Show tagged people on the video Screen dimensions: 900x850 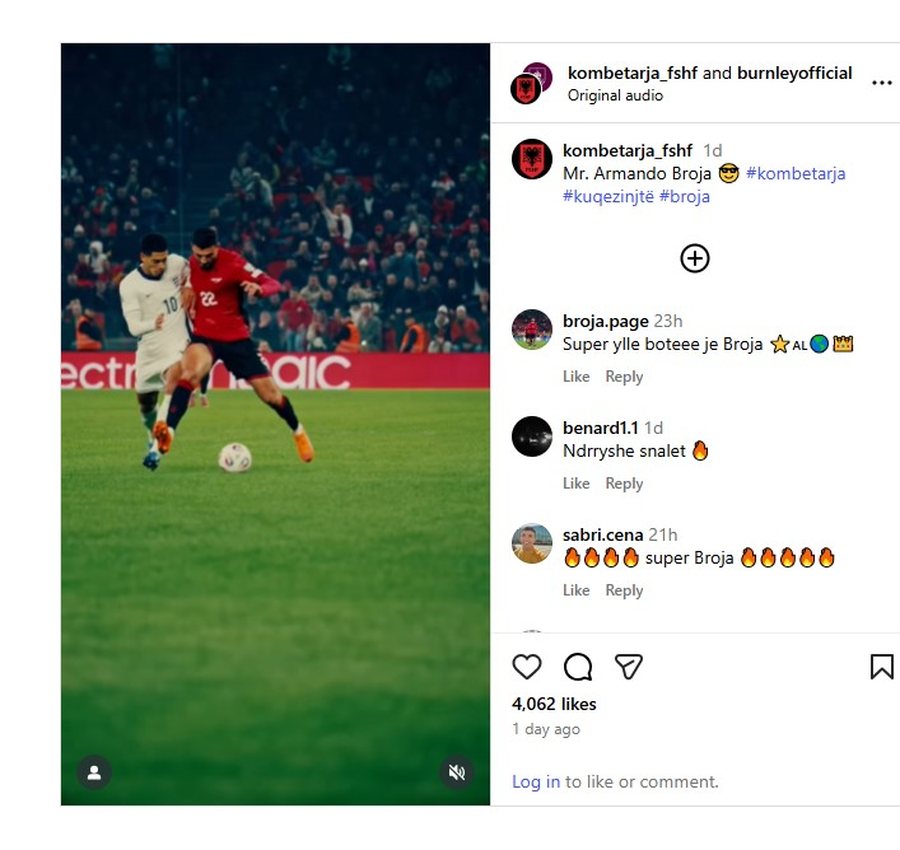(x=94, y=772)
